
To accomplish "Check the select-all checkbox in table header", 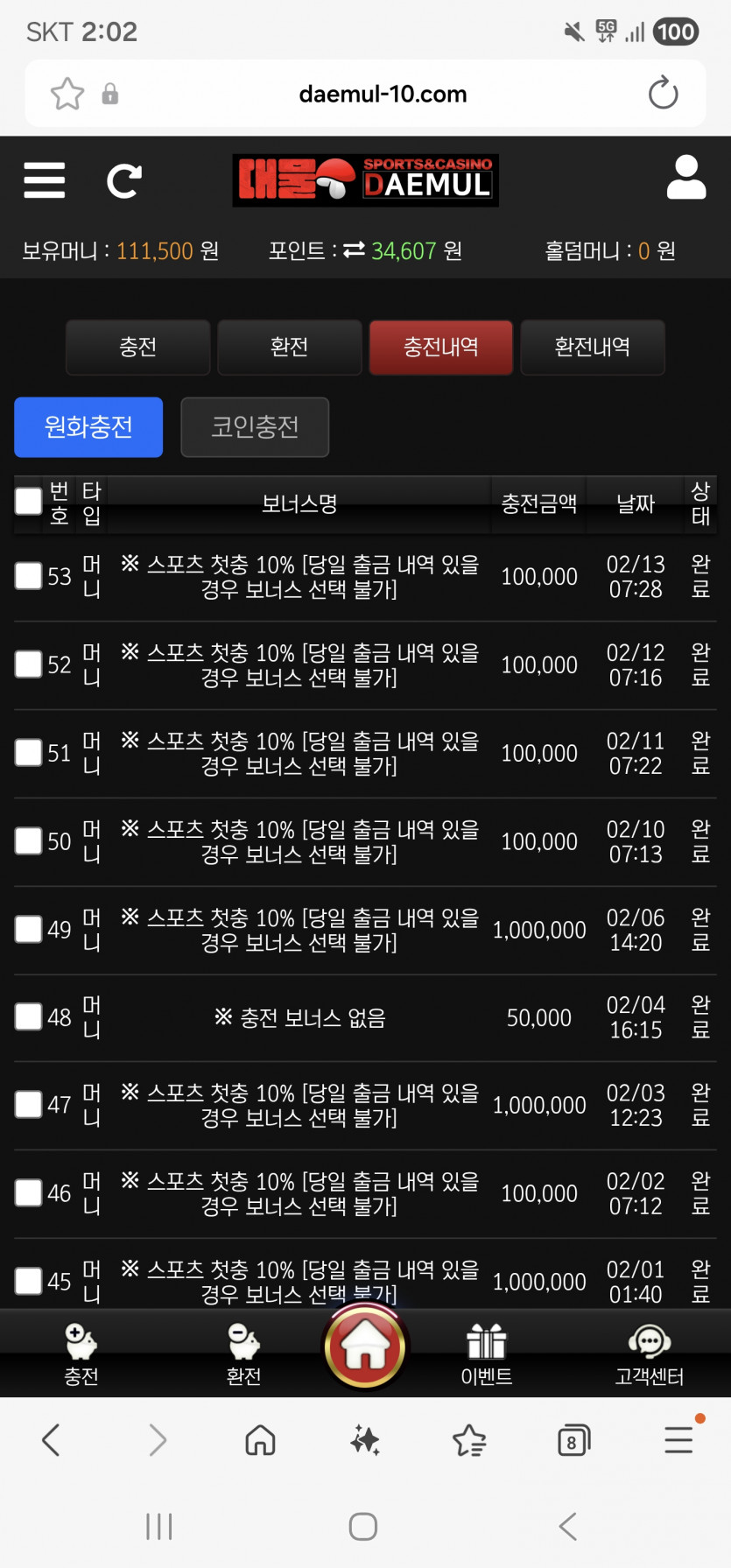I will click(x=29, y=502).
